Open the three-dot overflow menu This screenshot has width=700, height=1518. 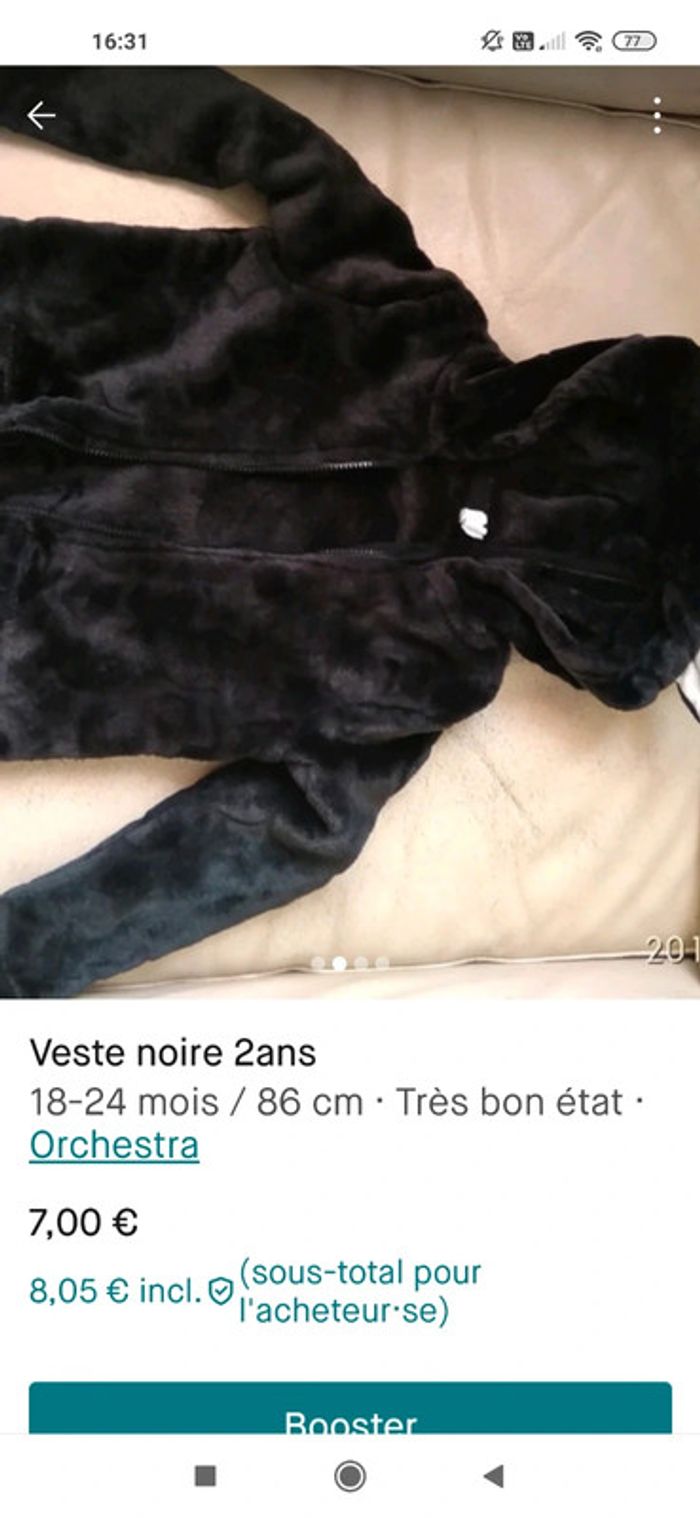click(657, 116)
